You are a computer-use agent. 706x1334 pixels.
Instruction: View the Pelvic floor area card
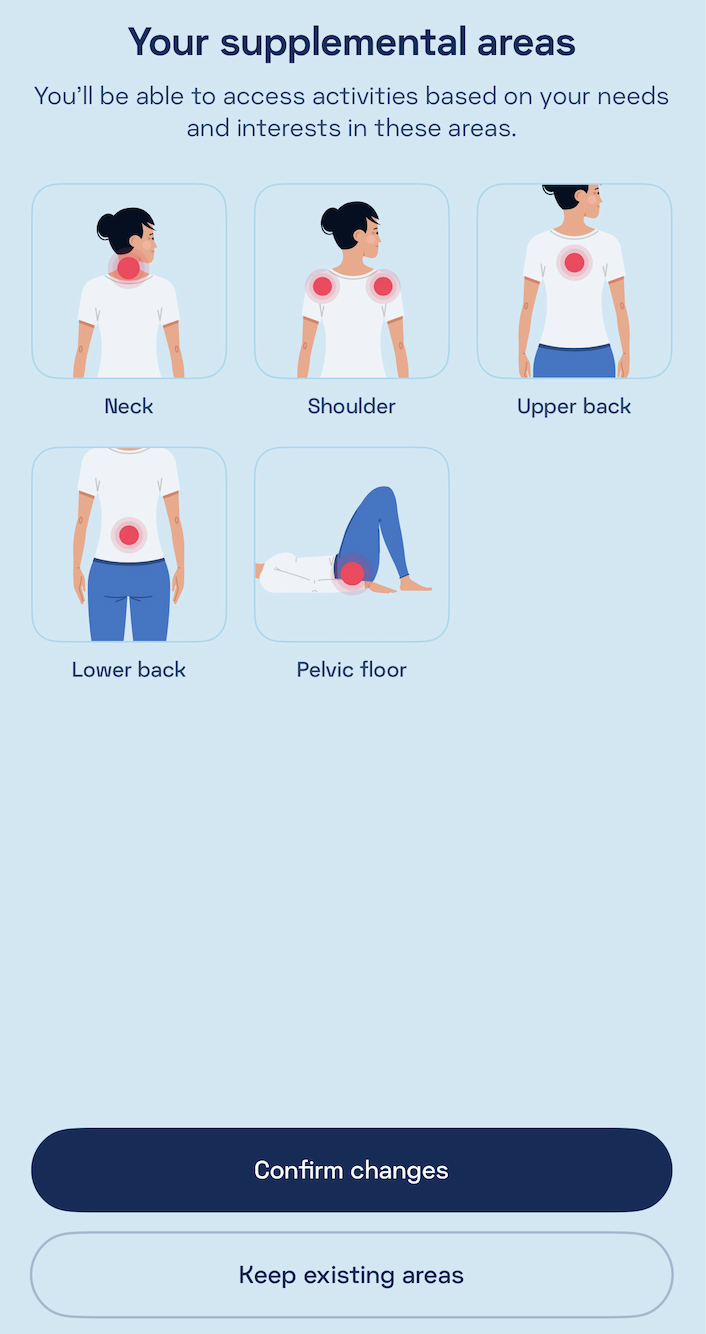[352, 544]
